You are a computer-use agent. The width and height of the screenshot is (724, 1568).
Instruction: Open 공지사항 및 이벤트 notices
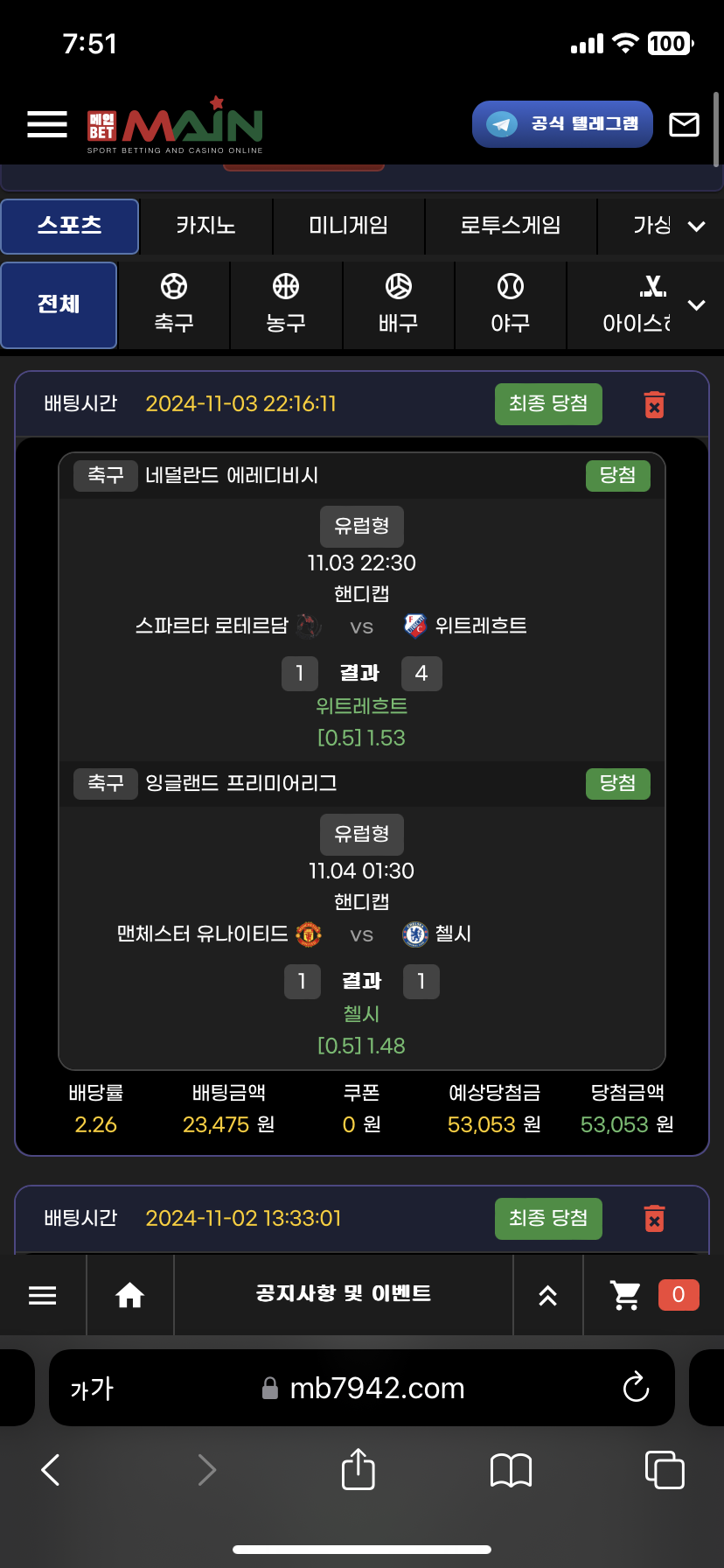point(343,1294)
